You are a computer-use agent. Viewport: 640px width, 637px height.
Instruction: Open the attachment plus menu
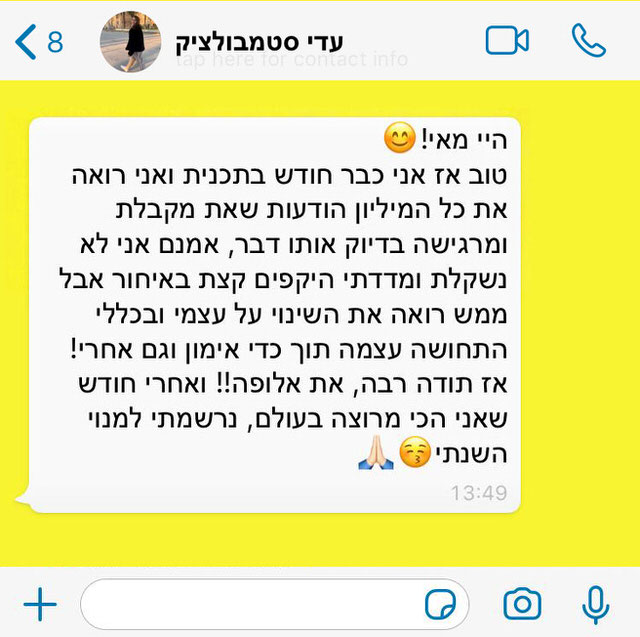tap(40, 604)
